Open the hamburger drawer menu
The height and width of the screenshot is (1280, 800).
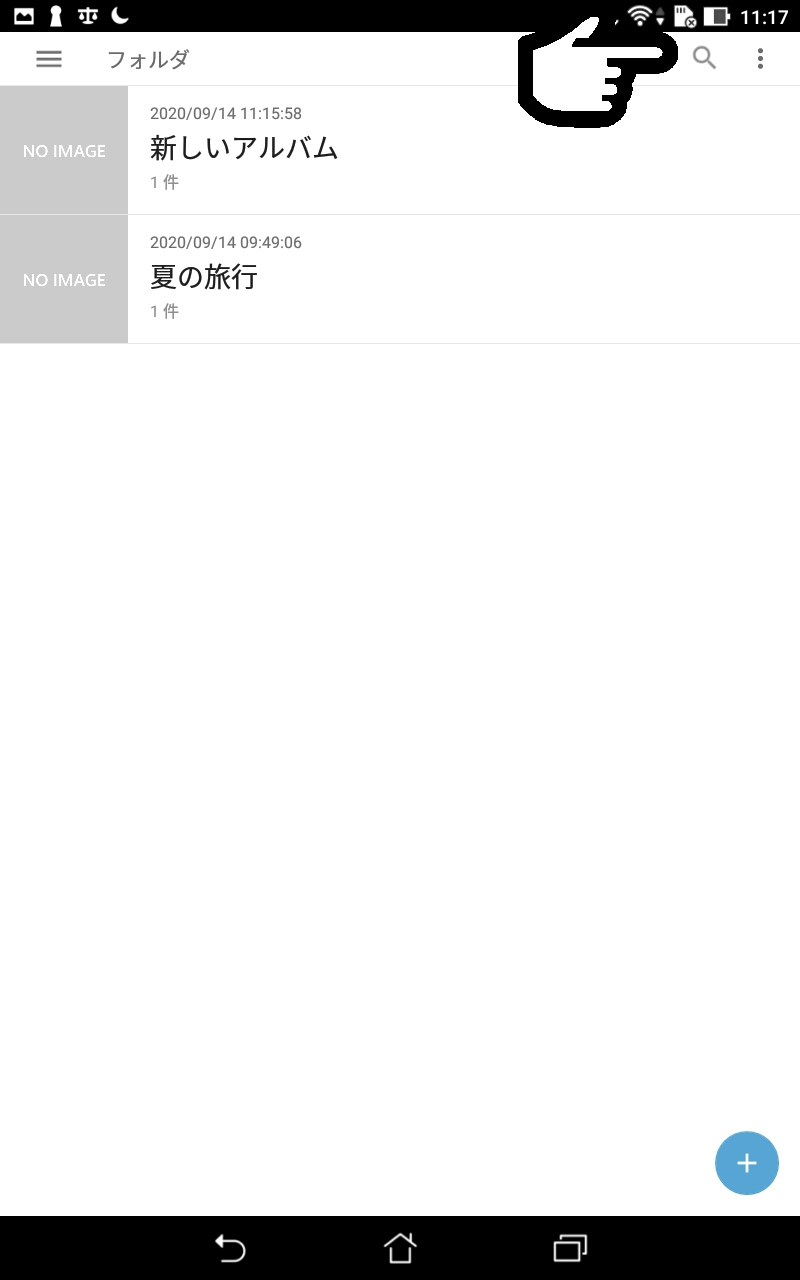coord(49,59)
